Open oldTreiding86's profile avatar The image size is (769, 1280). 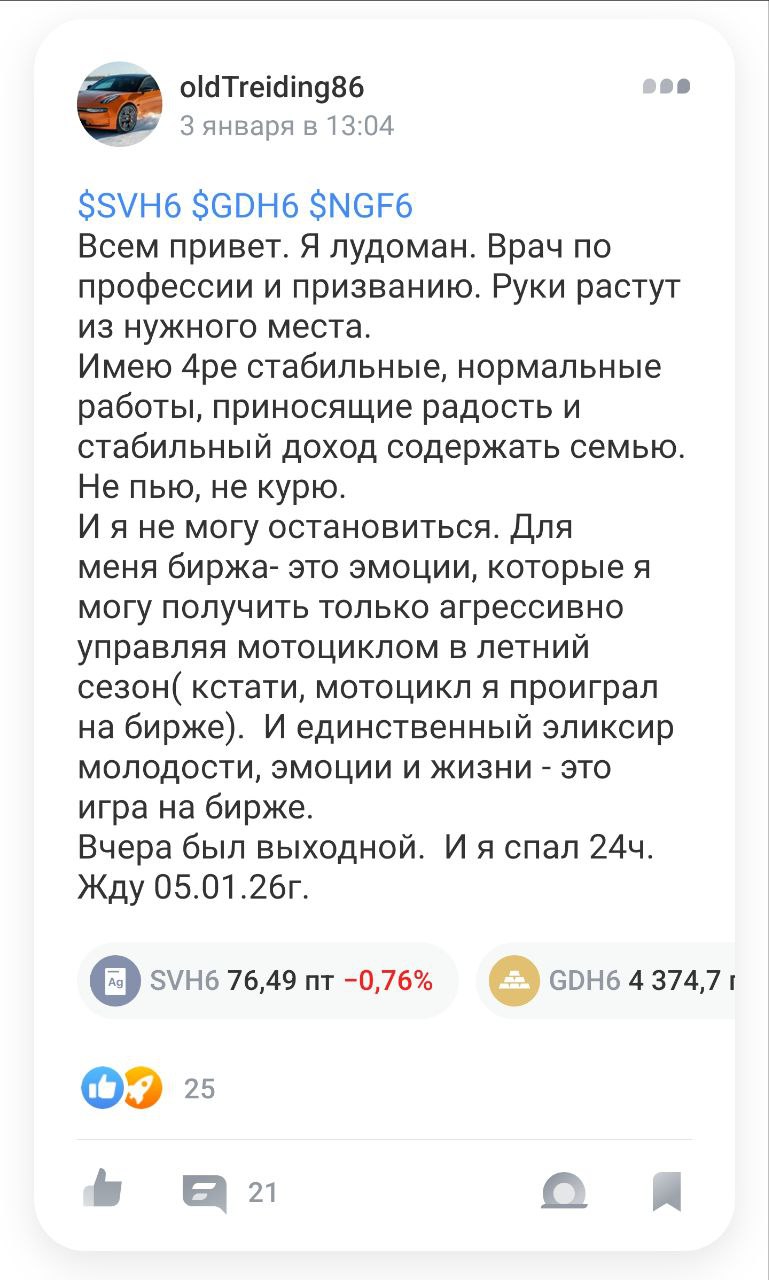(x=120, y=104)
